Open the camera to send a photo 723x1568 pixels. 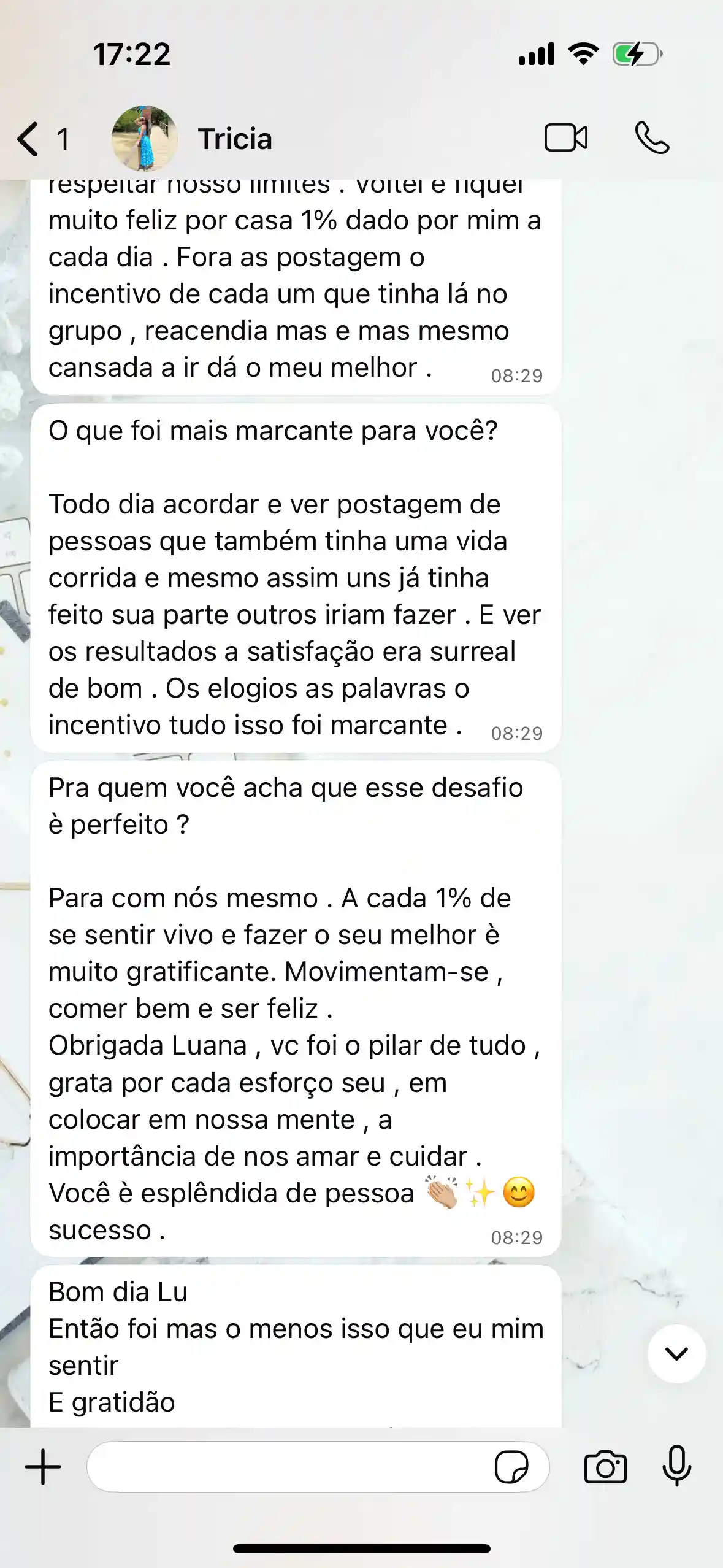(605, 1467)
